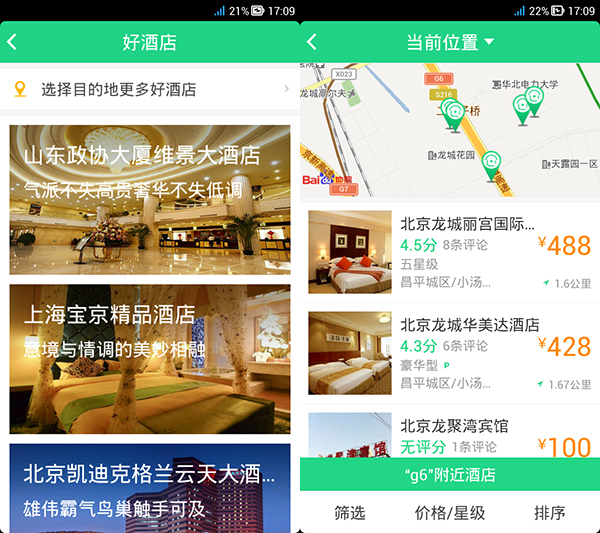This screenshot has height=533, width=600.
Task: Open 北京凯迪克格兰云天大酒店 card
Action: [x=150, y=488]
